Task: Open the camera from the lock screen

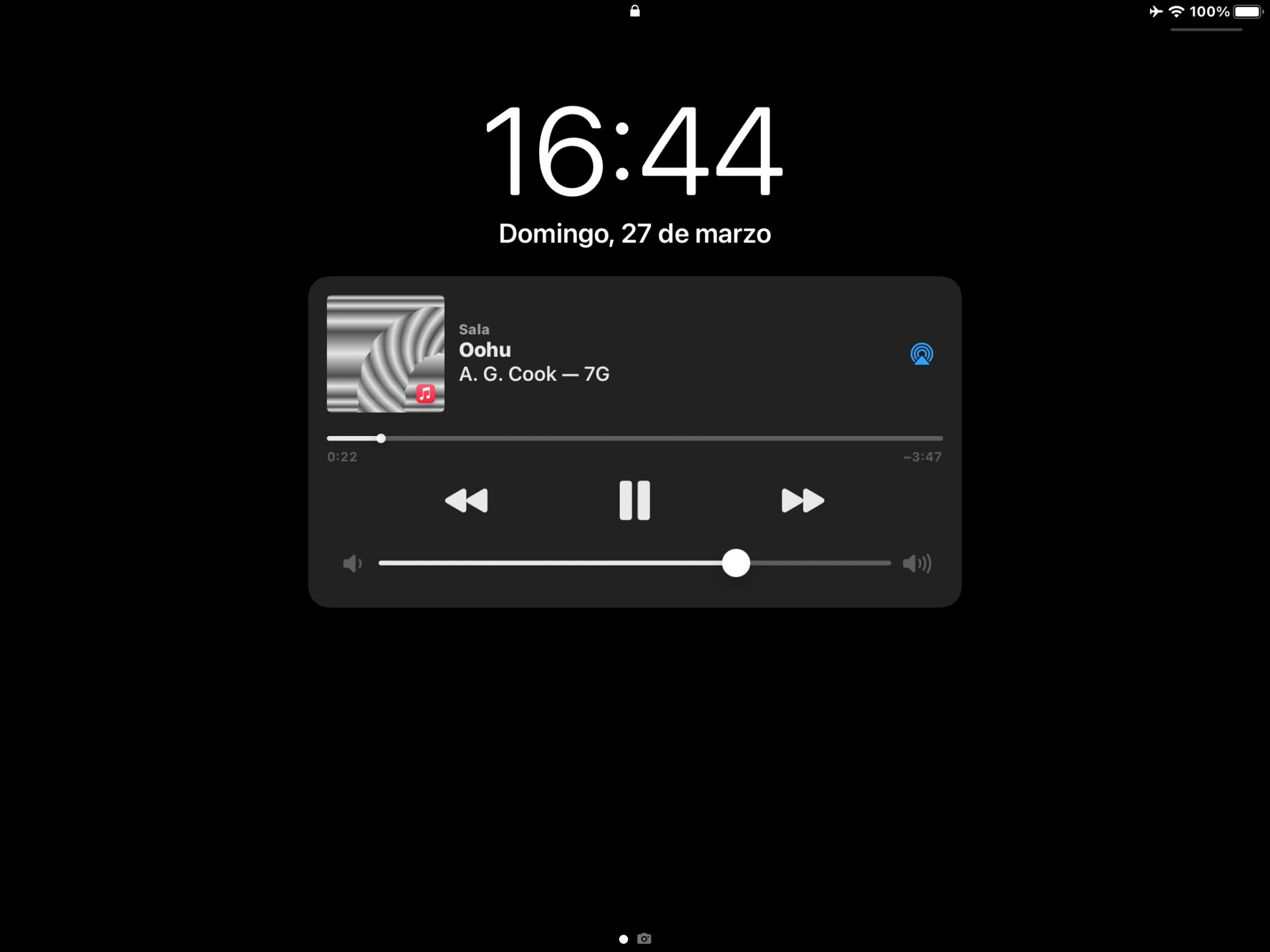Action: pos(644,939)
